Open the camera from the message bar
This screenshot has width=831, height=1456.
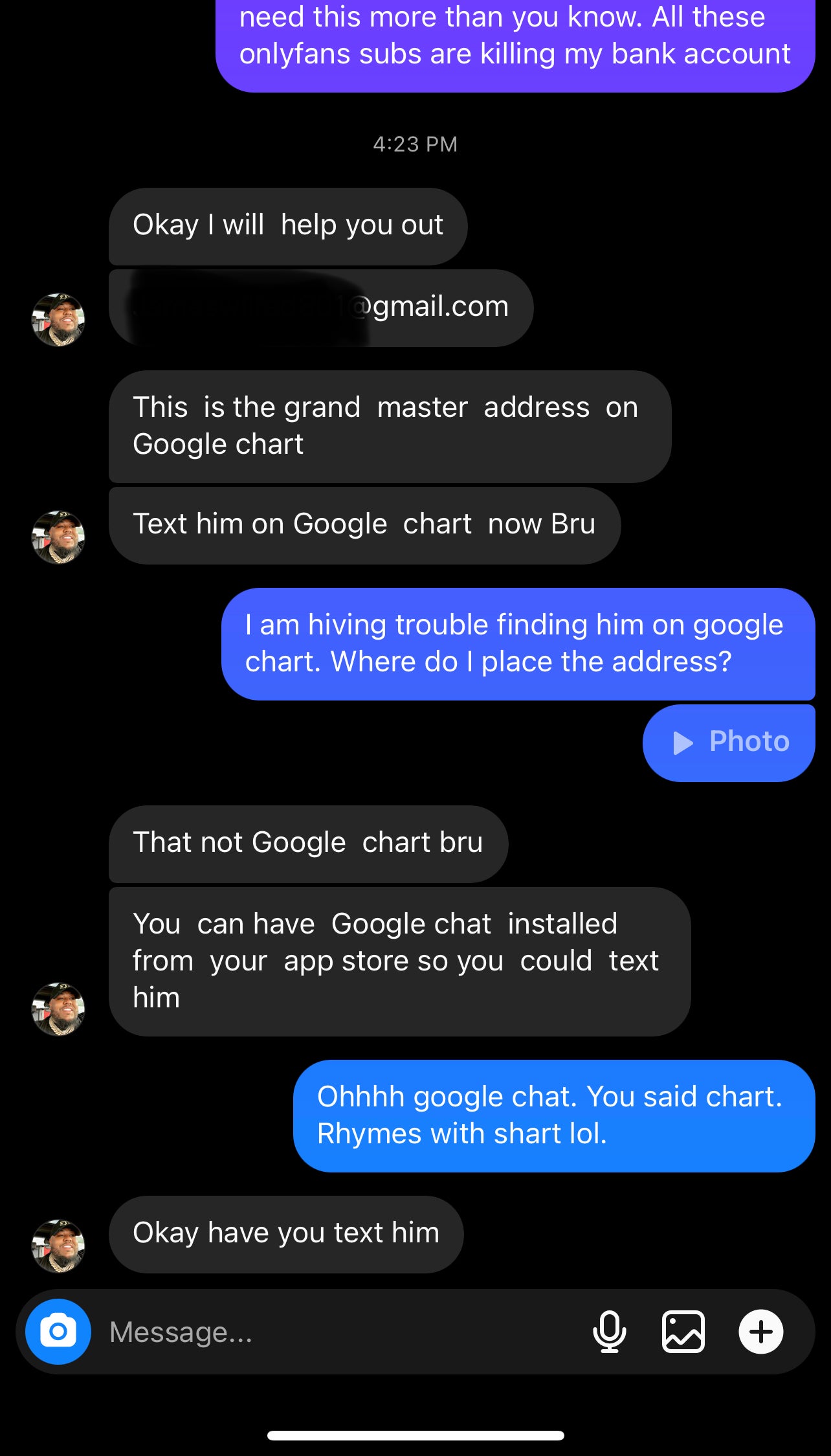pyautogui.click(x=58, y=1332)
